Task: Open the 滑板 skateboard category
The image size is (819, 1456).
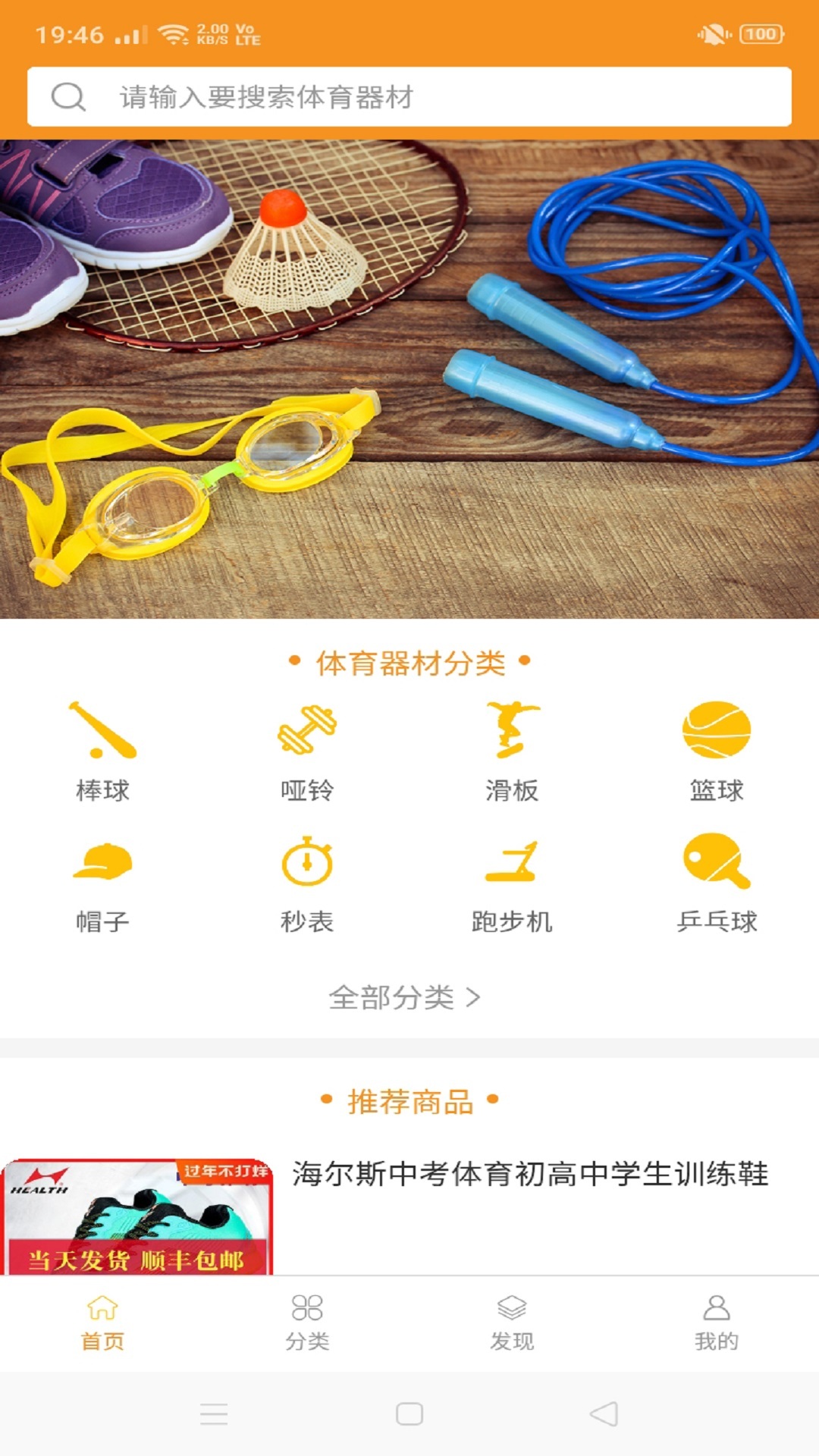Action: [x=512, y=732]
